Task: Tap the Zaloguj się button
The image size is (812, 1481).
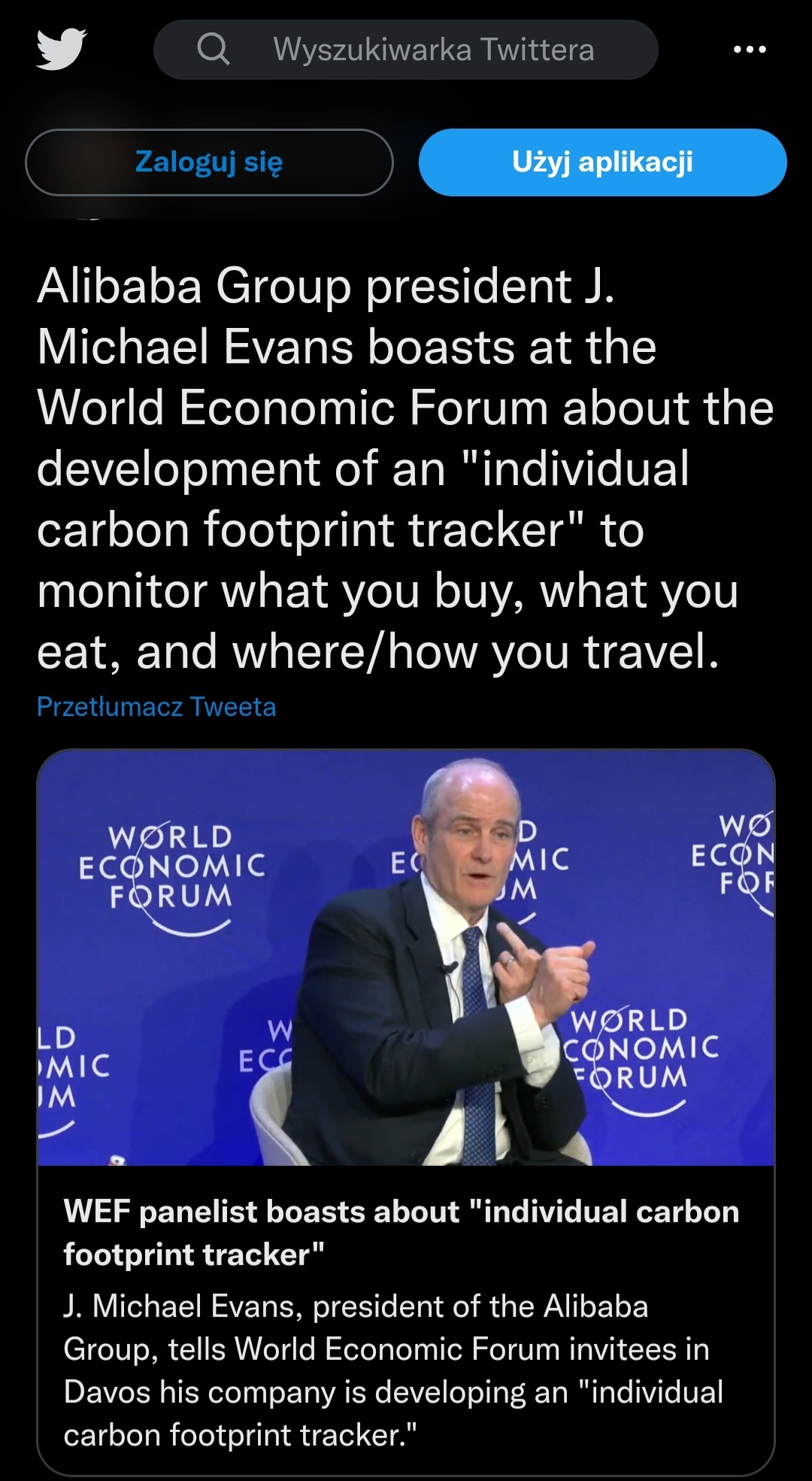Action: [x=209, y=162]
